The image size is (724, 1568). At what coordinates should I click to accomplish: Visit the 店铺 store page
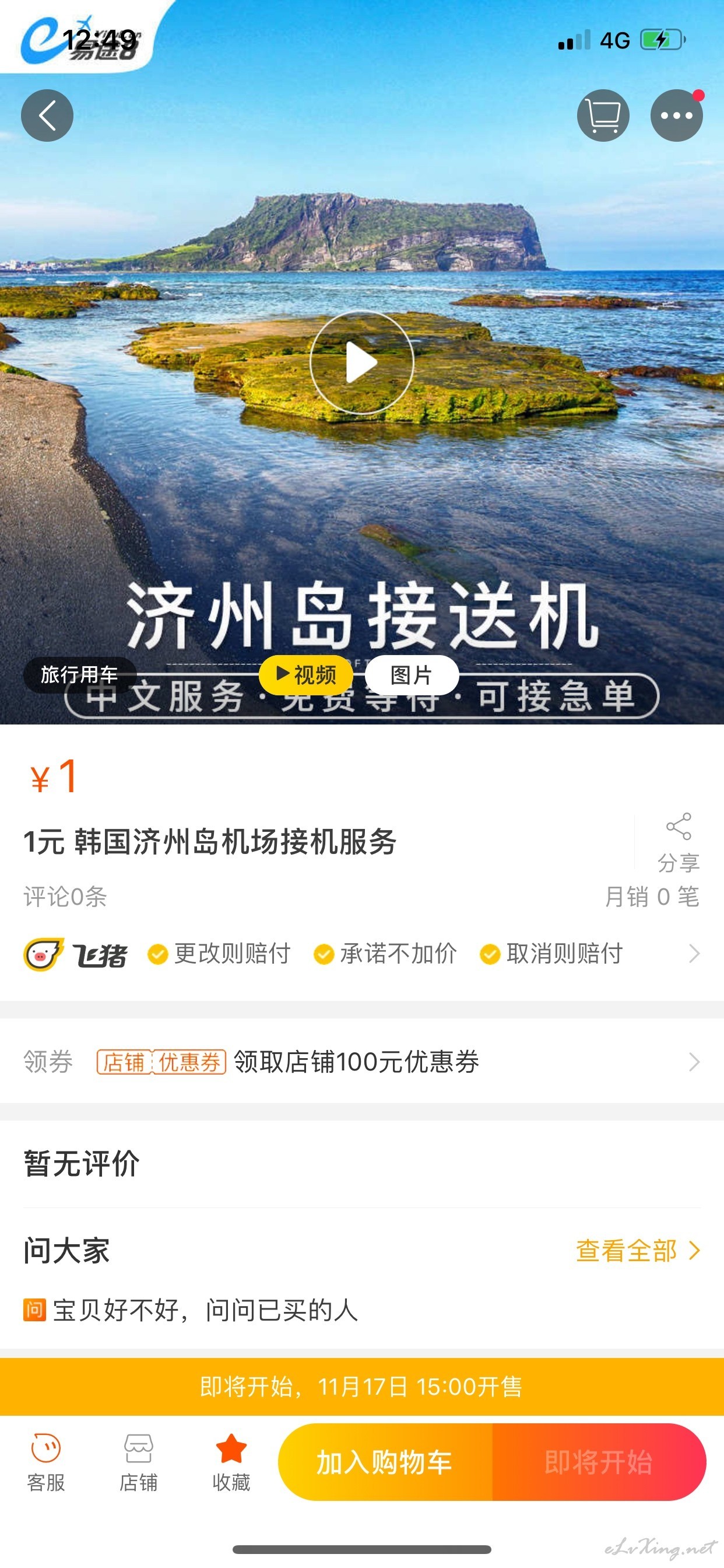point(139,1462)
